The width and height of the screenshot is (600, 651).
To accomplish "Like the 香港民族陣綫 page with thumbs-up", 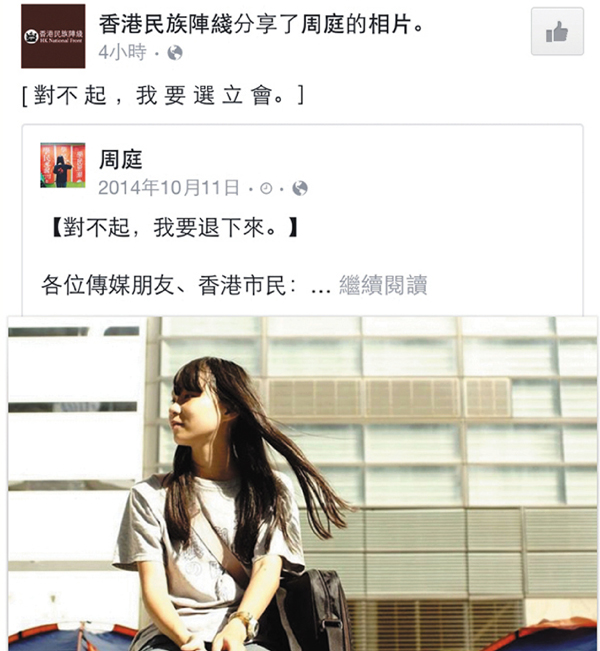I will (x=557, y=32).
